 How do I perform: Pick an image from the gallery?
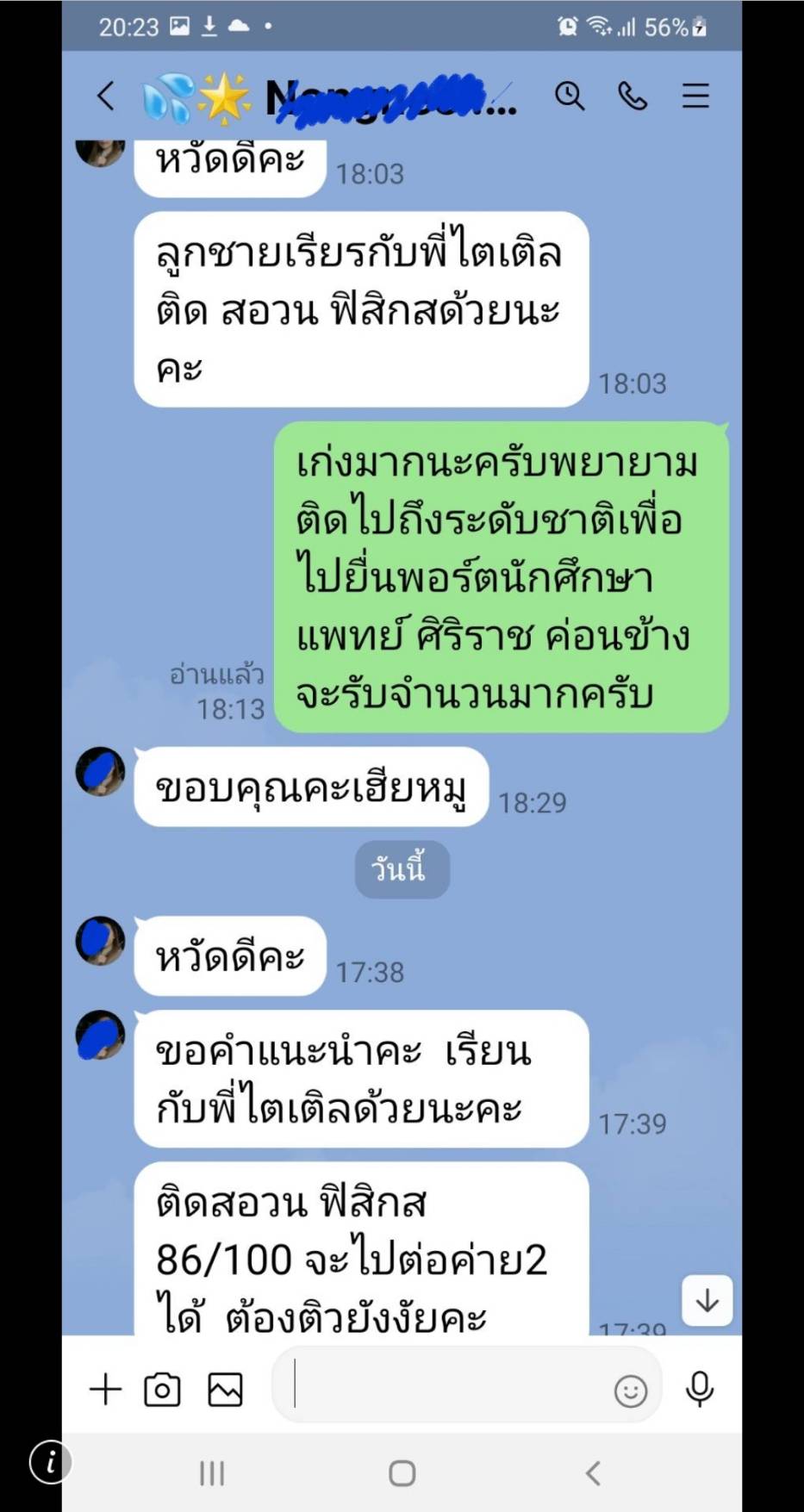225,1389
